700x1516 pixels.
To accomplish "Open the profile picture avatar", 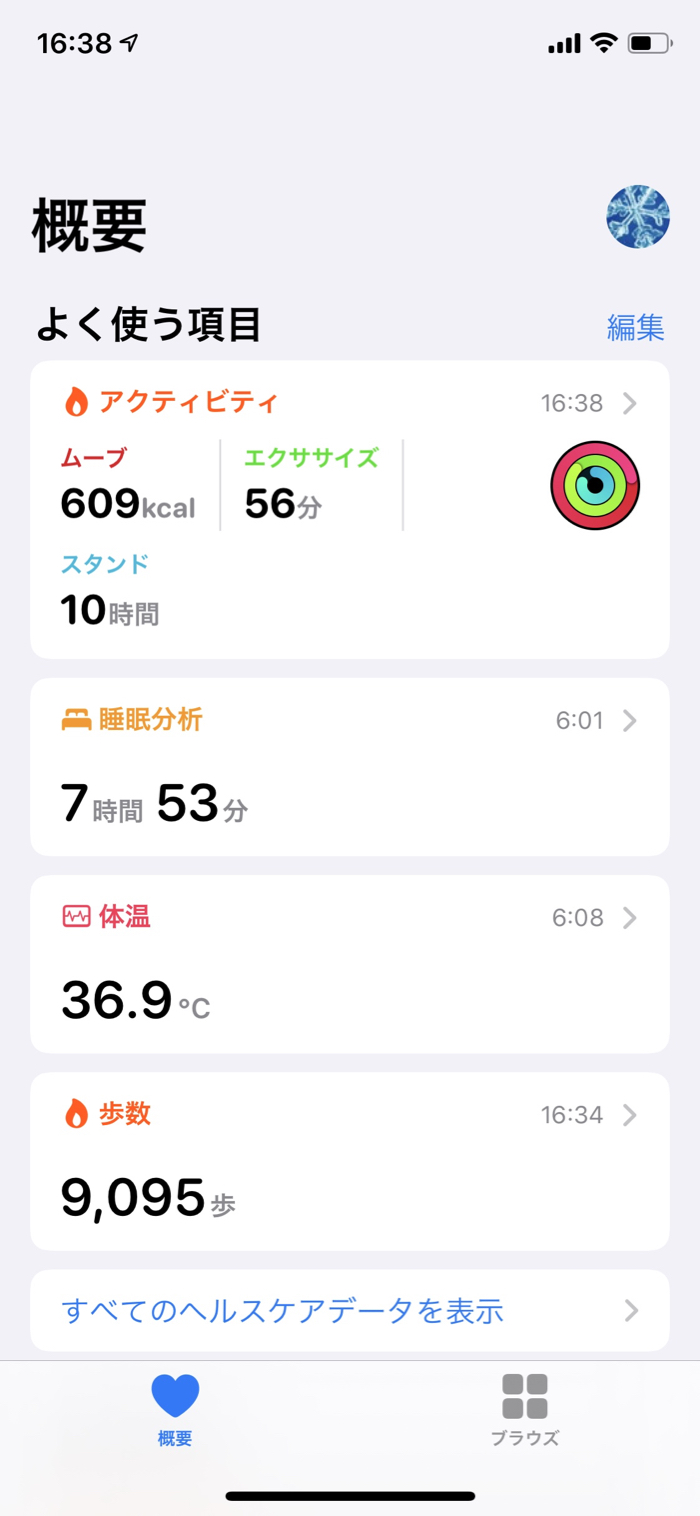I will (637, 216).
